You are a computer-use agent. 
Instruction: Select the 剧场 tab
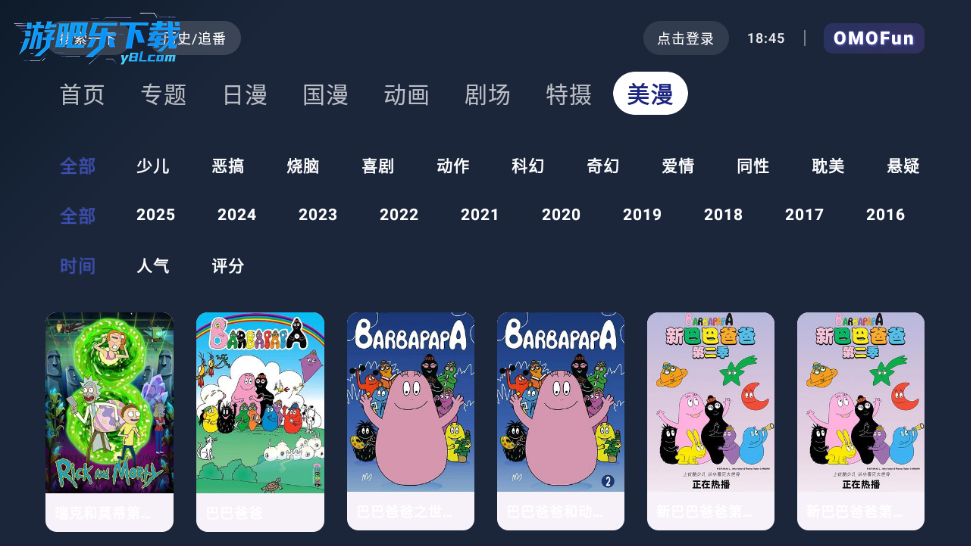tap(487, 95)
